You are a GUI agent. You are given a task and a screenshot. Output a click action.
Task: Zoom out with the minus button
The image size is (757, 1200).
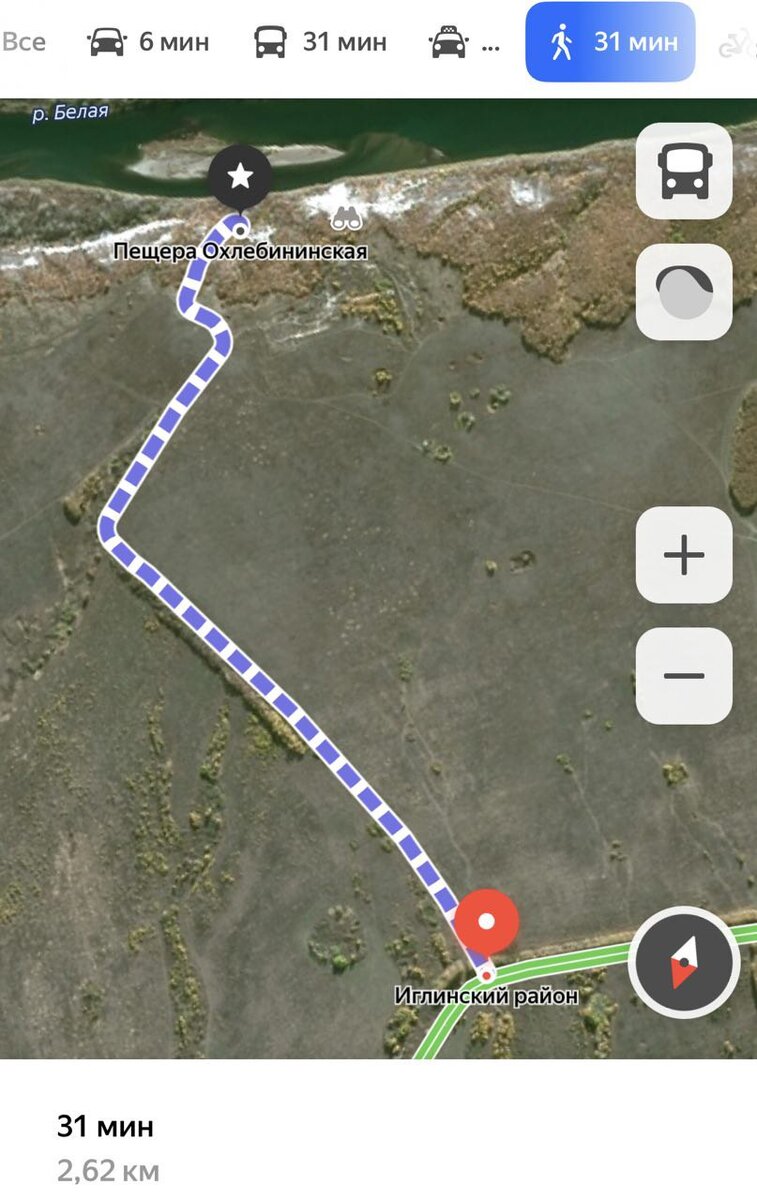[684, 676]
